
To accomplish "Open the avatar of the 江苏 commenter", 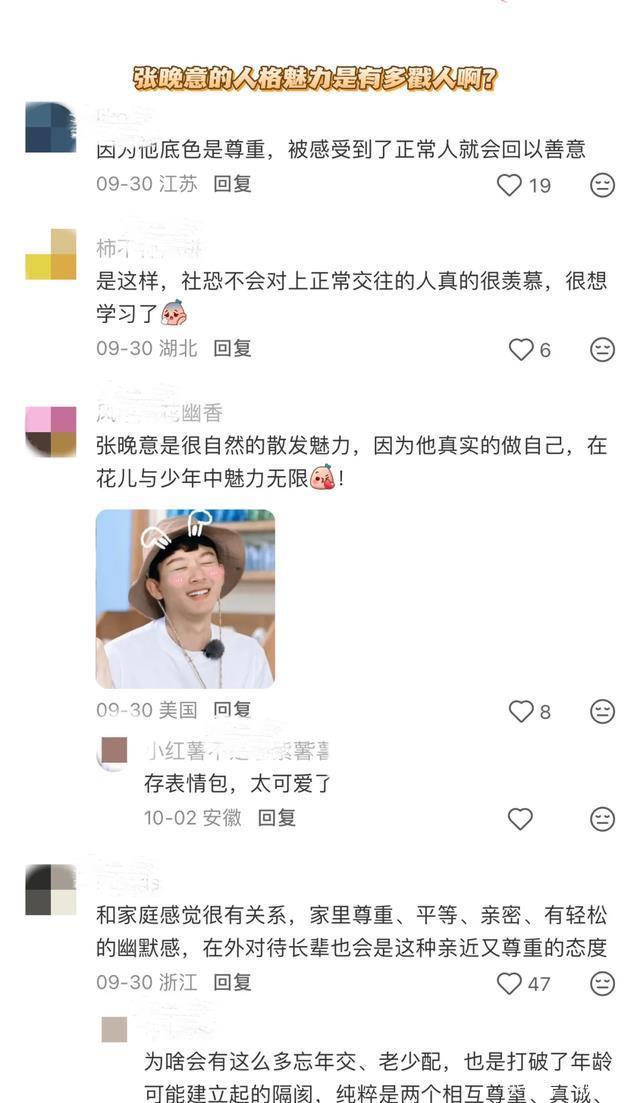I will pyautogui.click(x=51, y=127).
